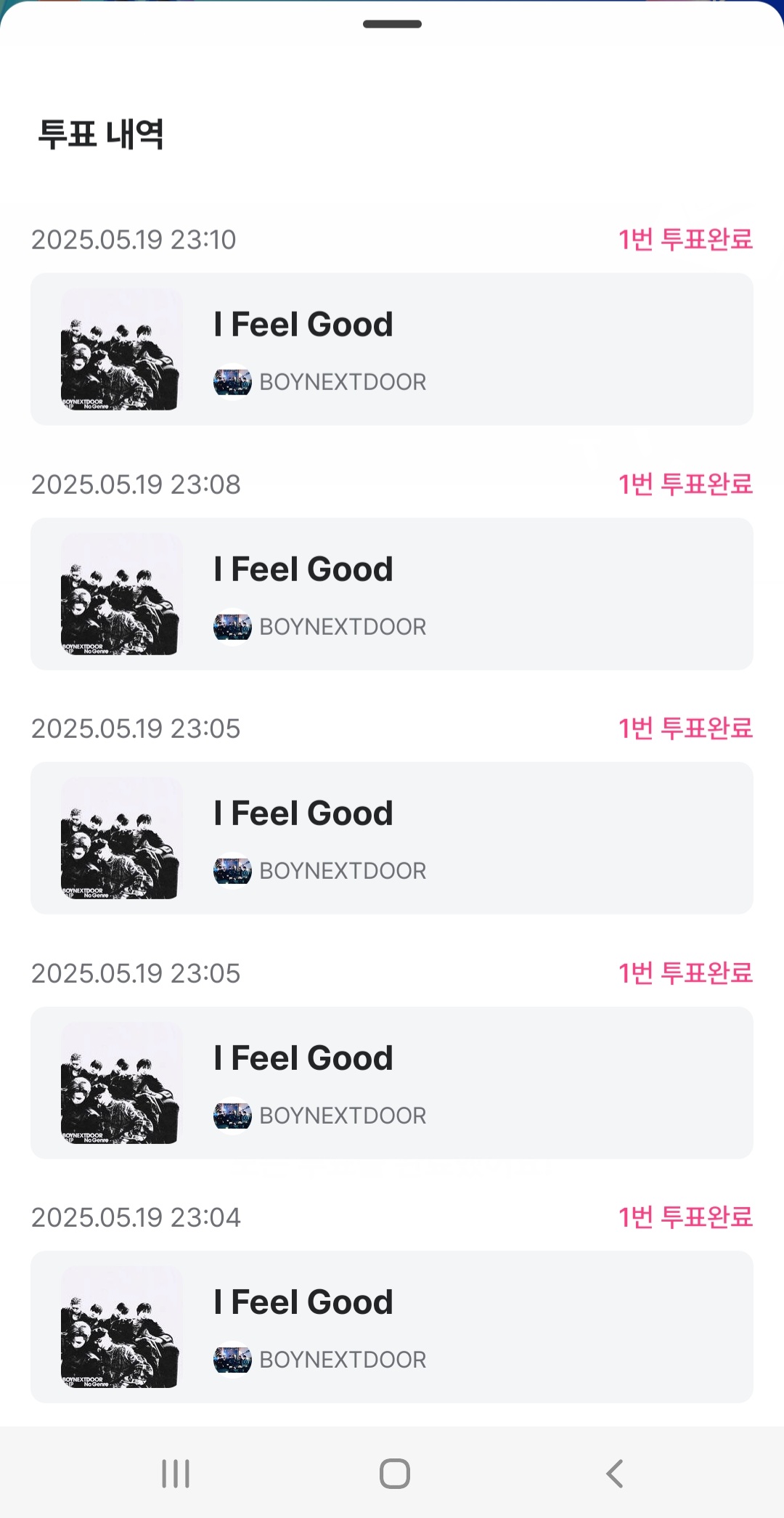Open the I Feel Good vote from 23:10
Viewport: 784px width, 1518px height.
coord(392,349)
